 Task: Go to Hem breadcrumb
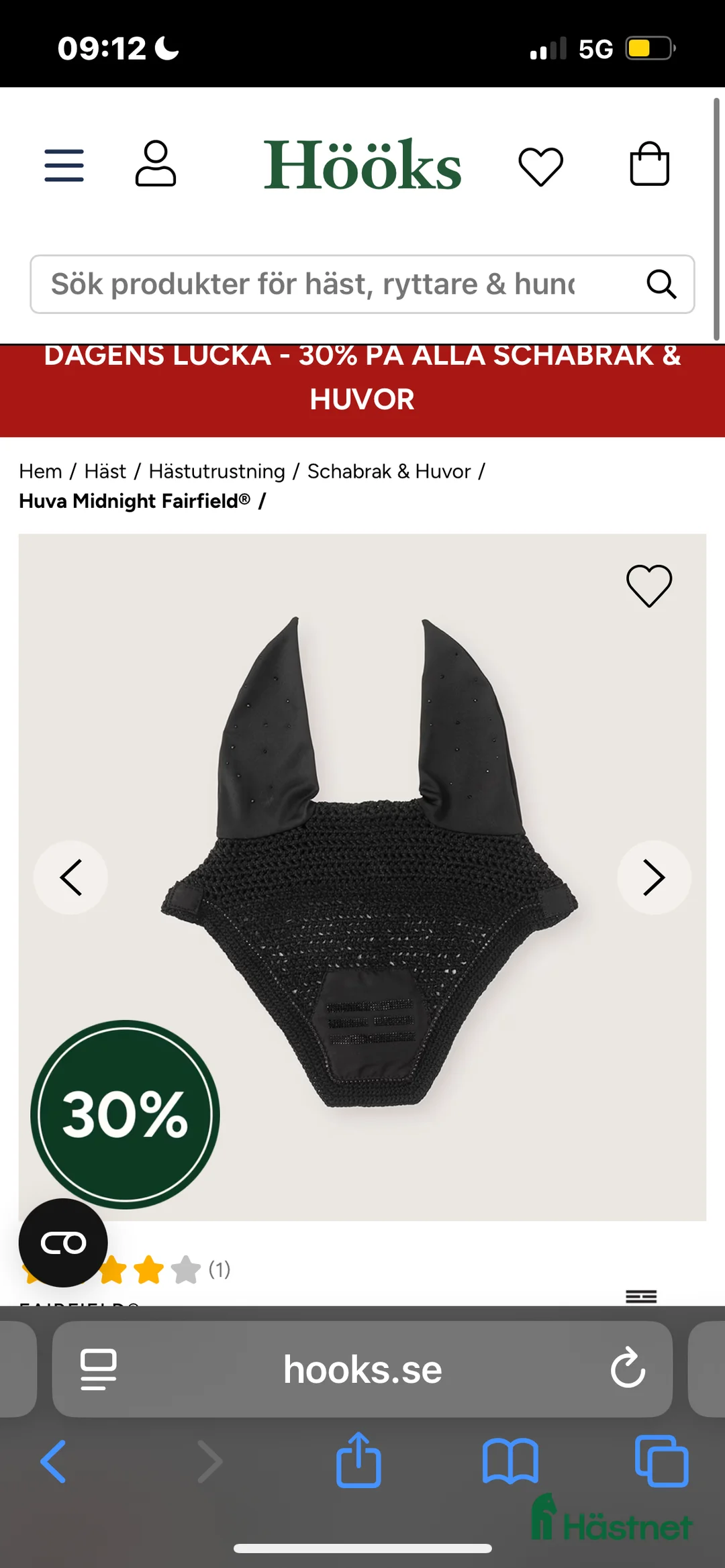[40, 471]
